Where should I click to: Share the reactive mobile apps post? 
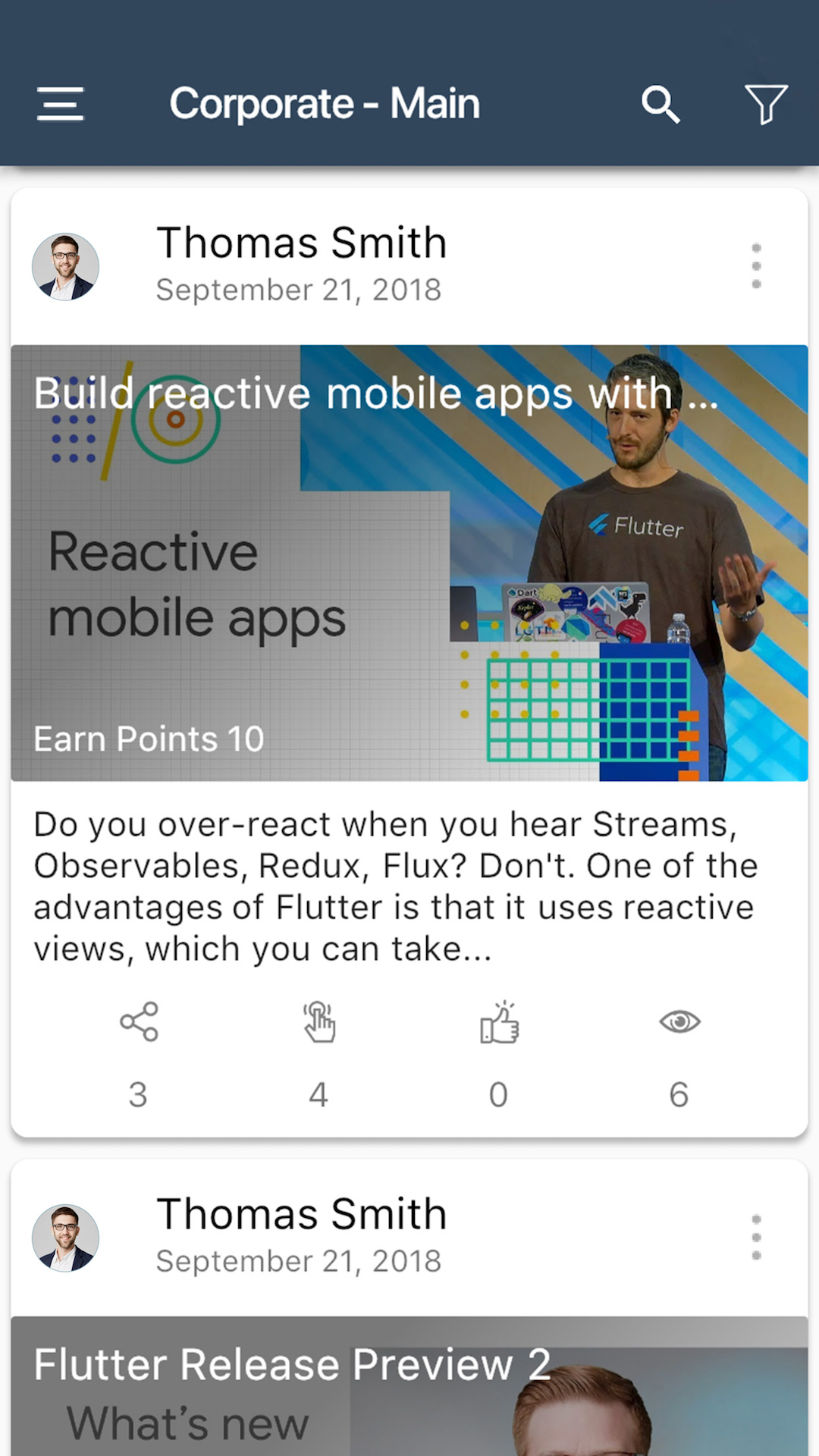pos(139,1021)
